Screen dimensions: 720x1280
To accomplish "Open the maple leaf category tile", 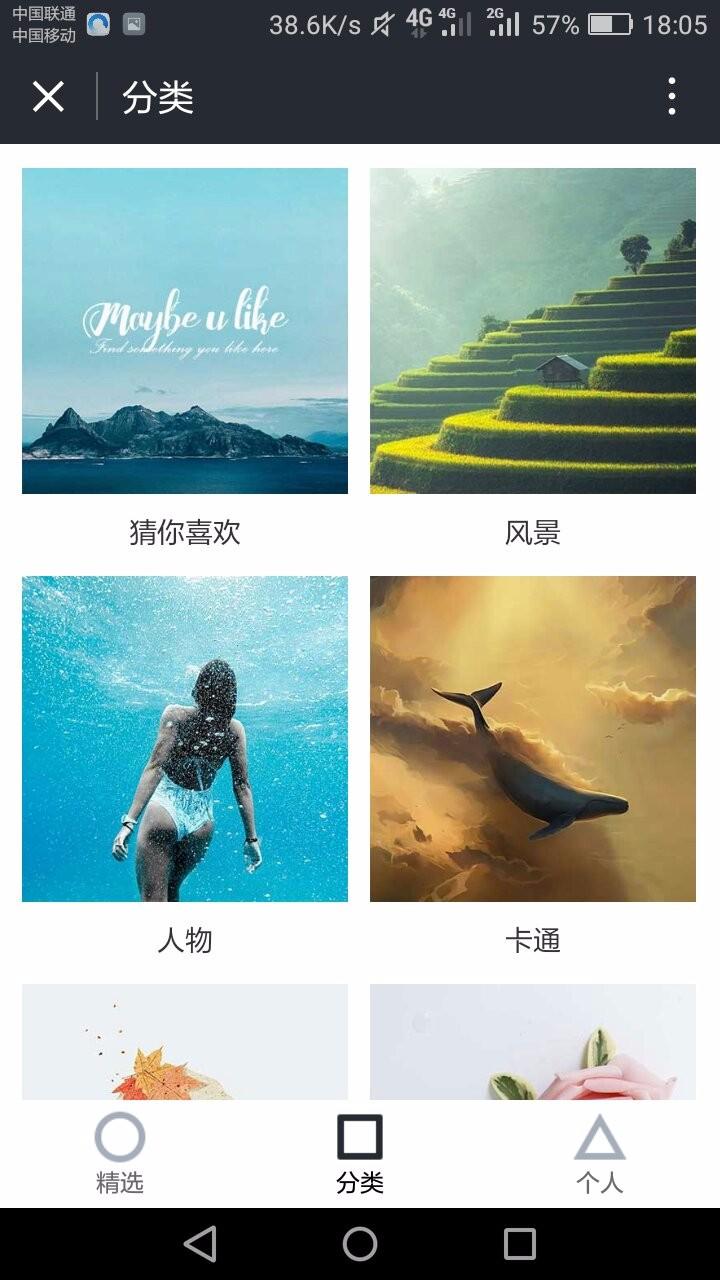I will (185, 1042).
